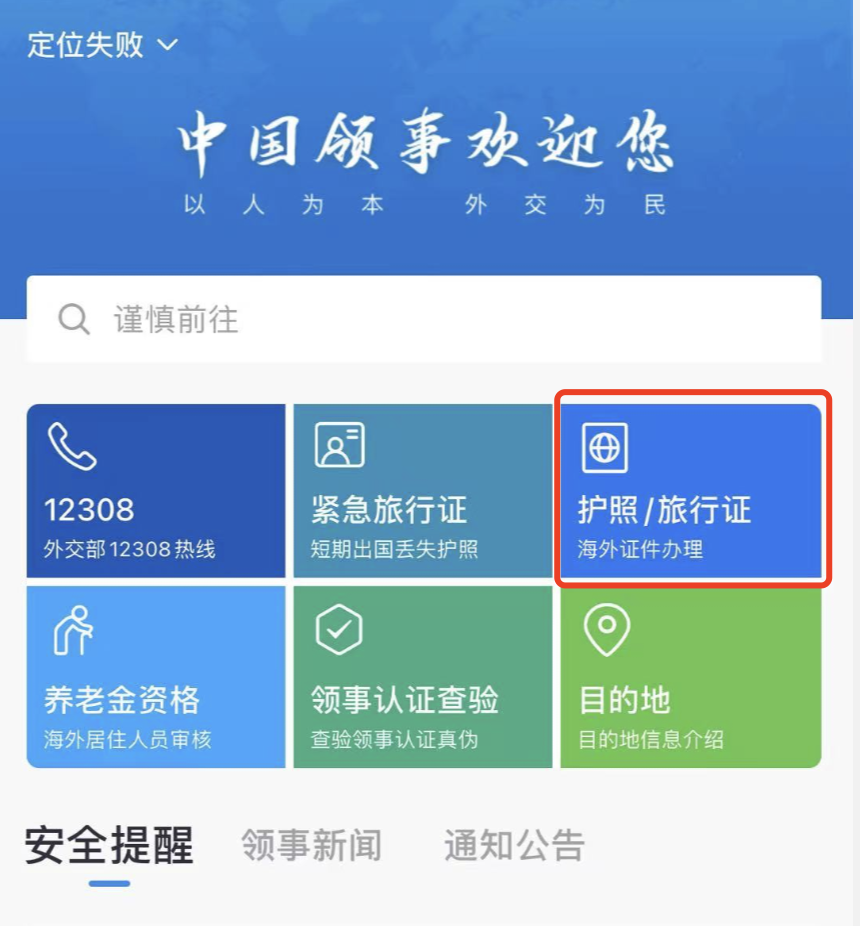This screenshot has width=860, height=926.
Task: Switch to the 领事新闻 news tab
Action: pos(308,846)
